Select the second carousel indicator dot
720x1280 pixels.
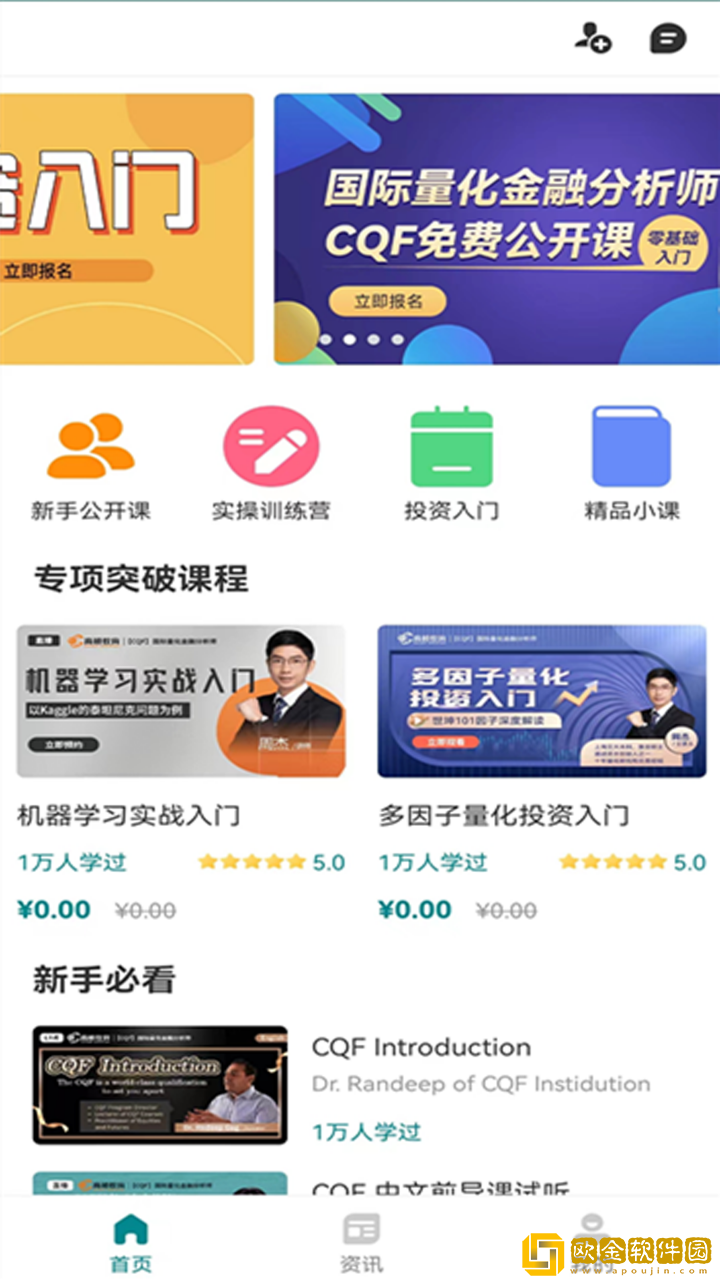351,341
